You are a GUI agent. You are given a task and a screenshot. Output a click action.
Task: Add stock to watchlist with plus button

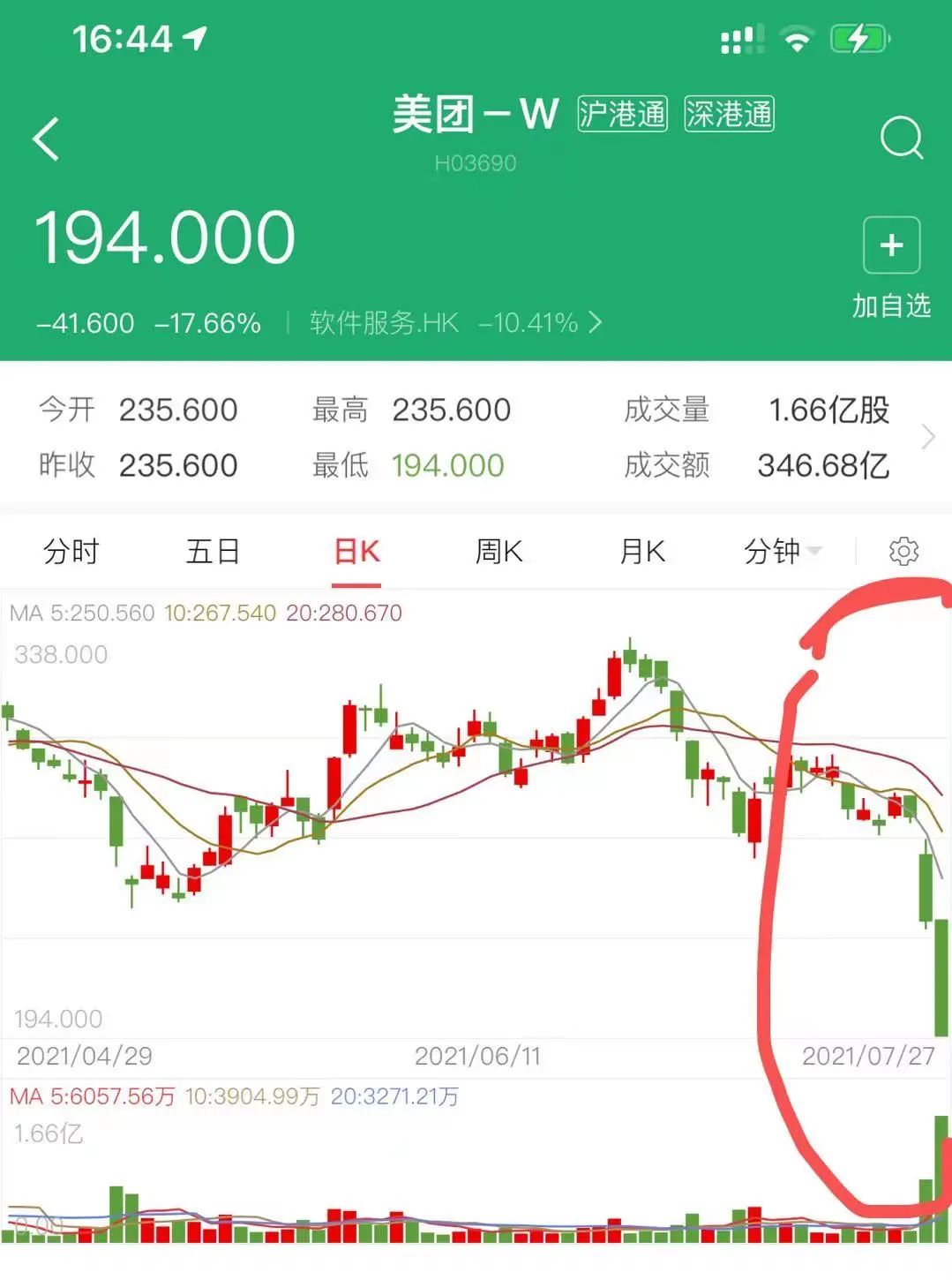pyautogui.click(x=891, y=245)
